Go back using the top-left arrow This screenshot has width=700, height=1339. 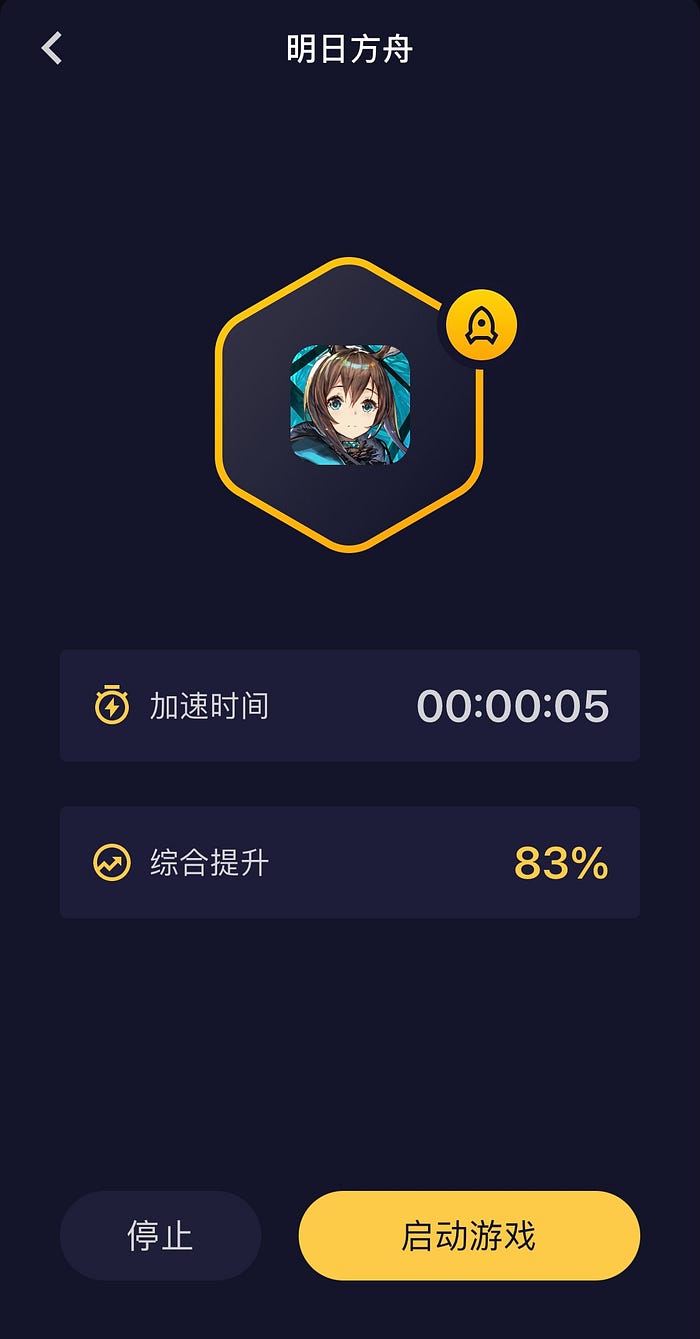(x=52, y=48)
